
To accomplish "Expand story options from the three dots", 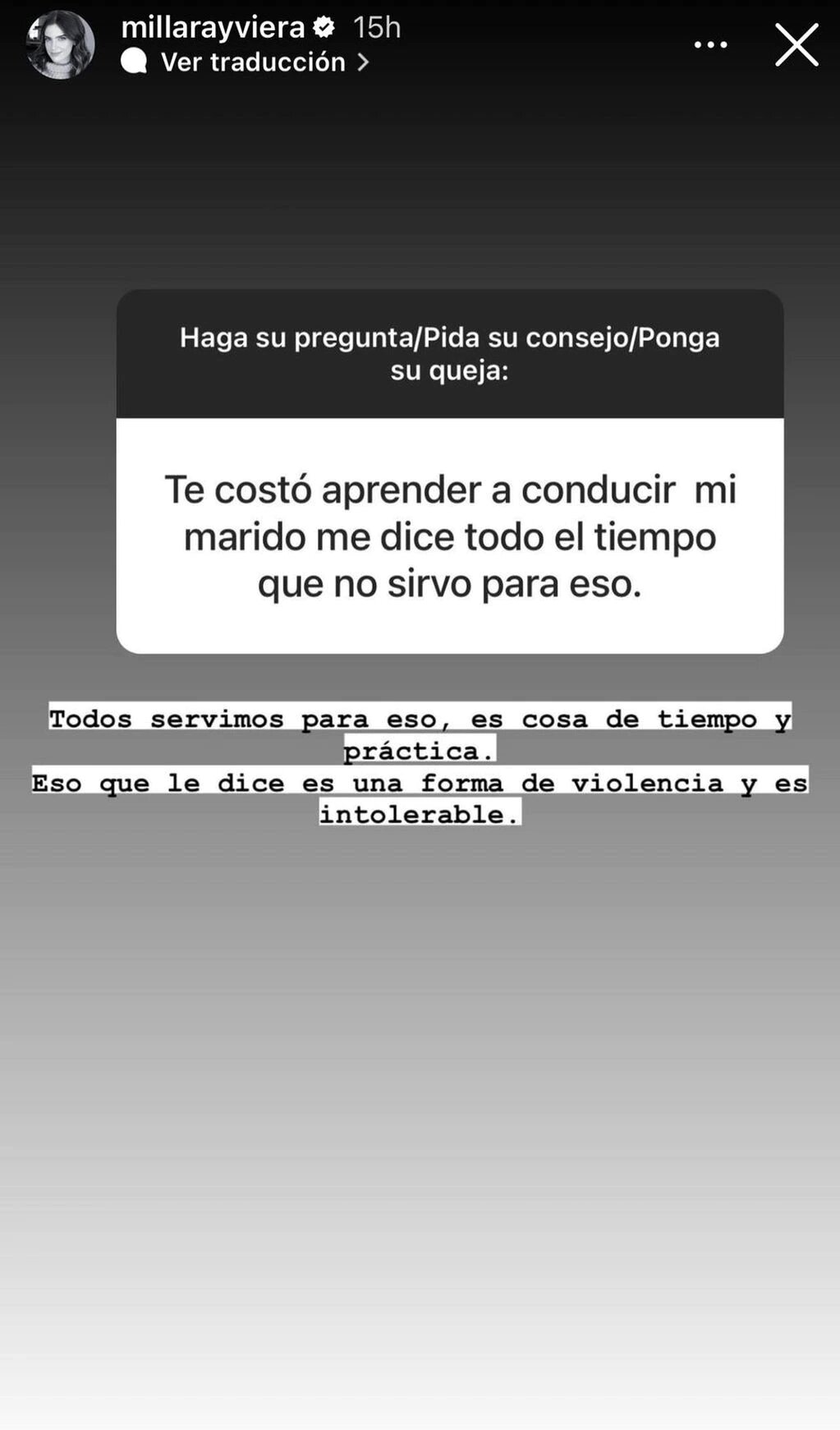I will [709, 44].
